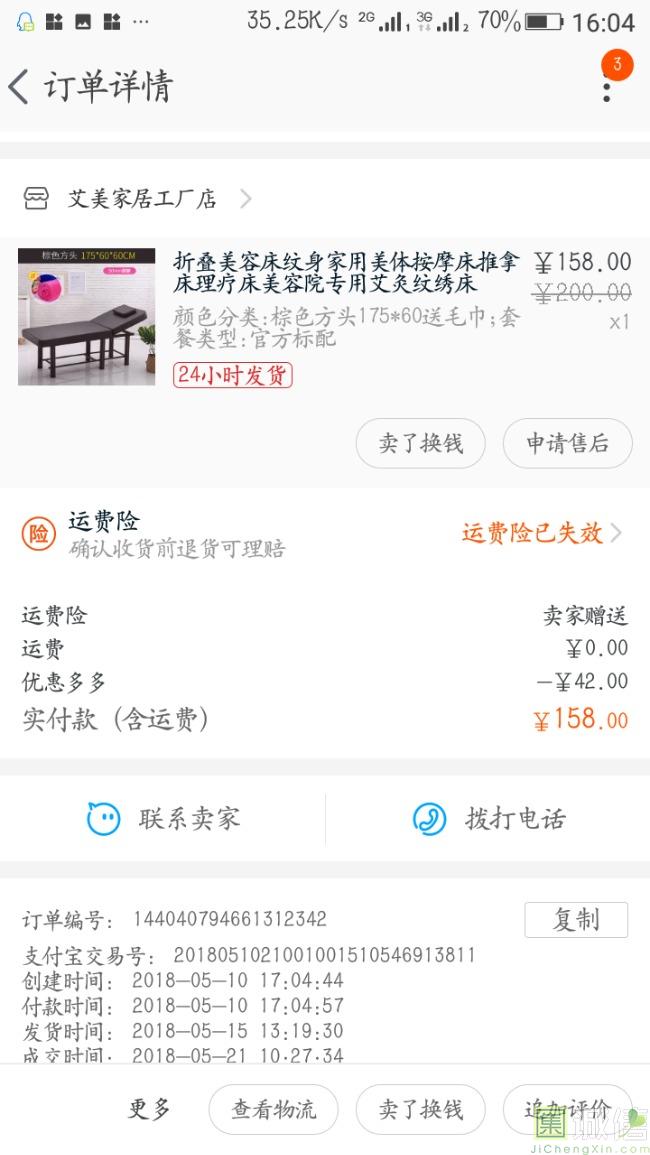This screenshot has width=650, height=1155.
Task: Tap 拨打电话 to call the seller
Action: (x=488, y=819)
